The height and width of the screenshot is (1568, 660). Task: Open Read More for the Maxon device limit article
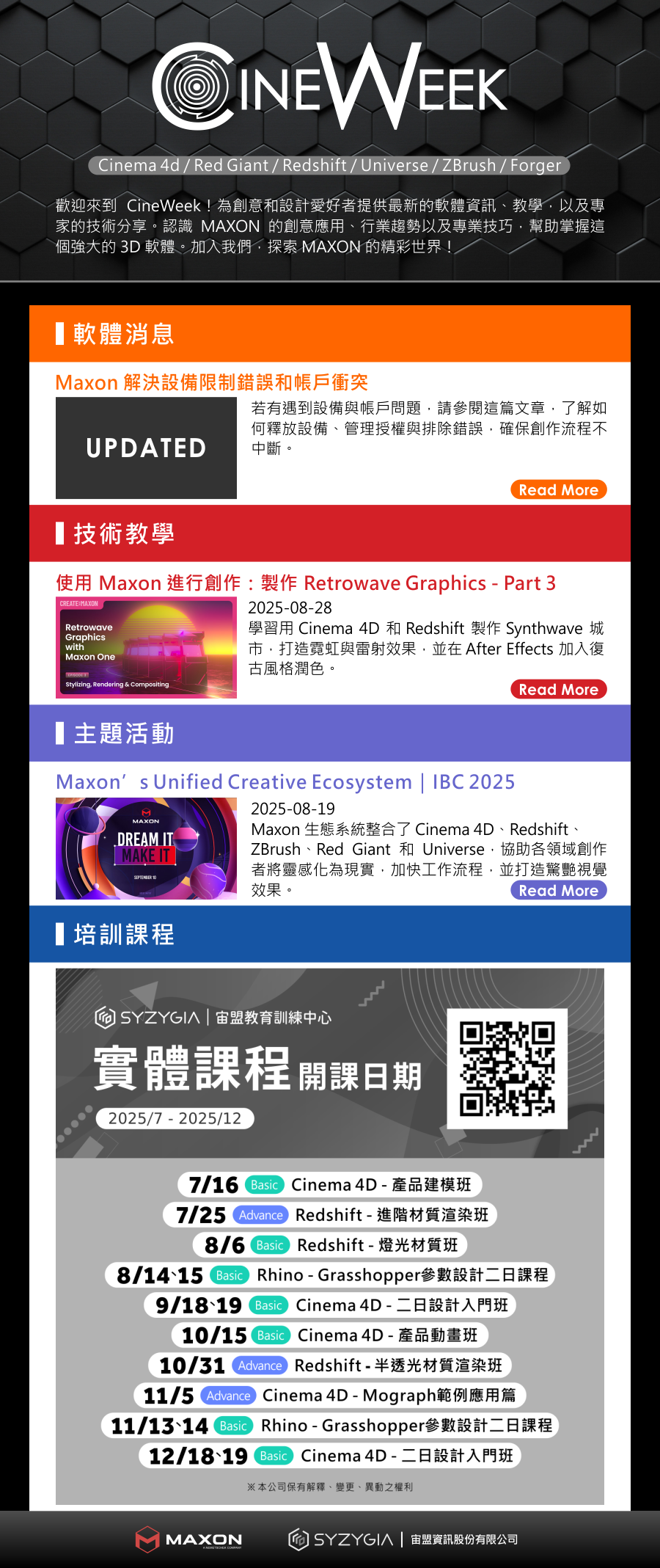tap(558, 490)
